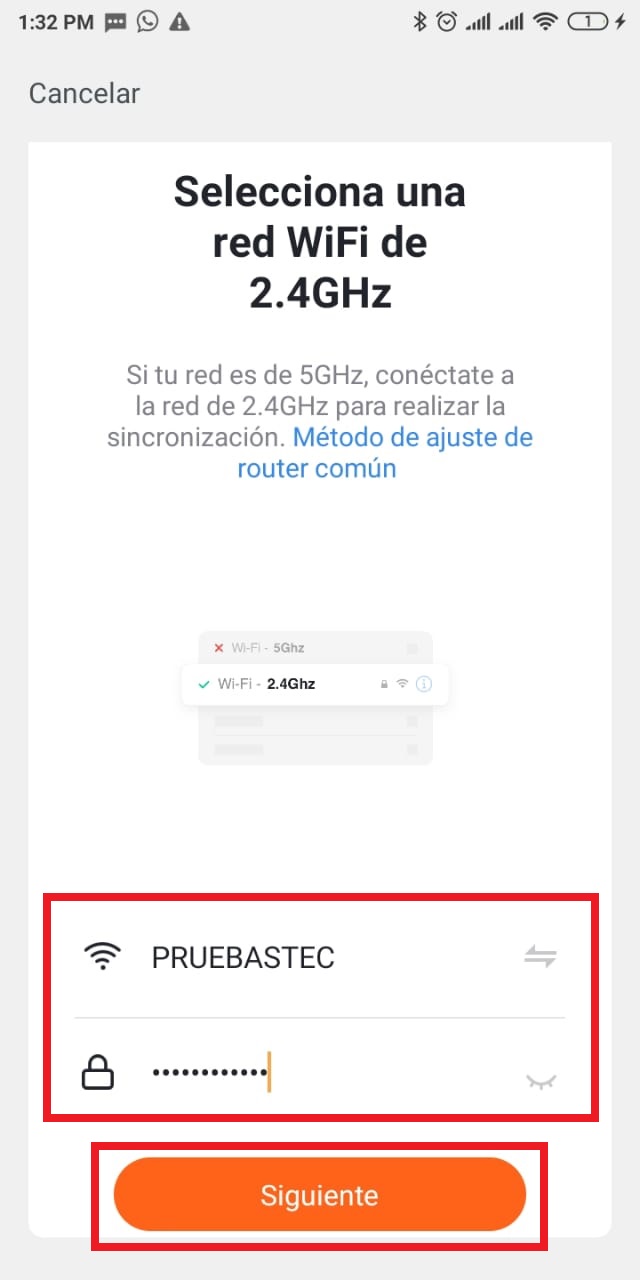This screenshot has height=1280, width=640.
Task: Switch WiFi network with the arrows icon
Action: coord(540,957)
